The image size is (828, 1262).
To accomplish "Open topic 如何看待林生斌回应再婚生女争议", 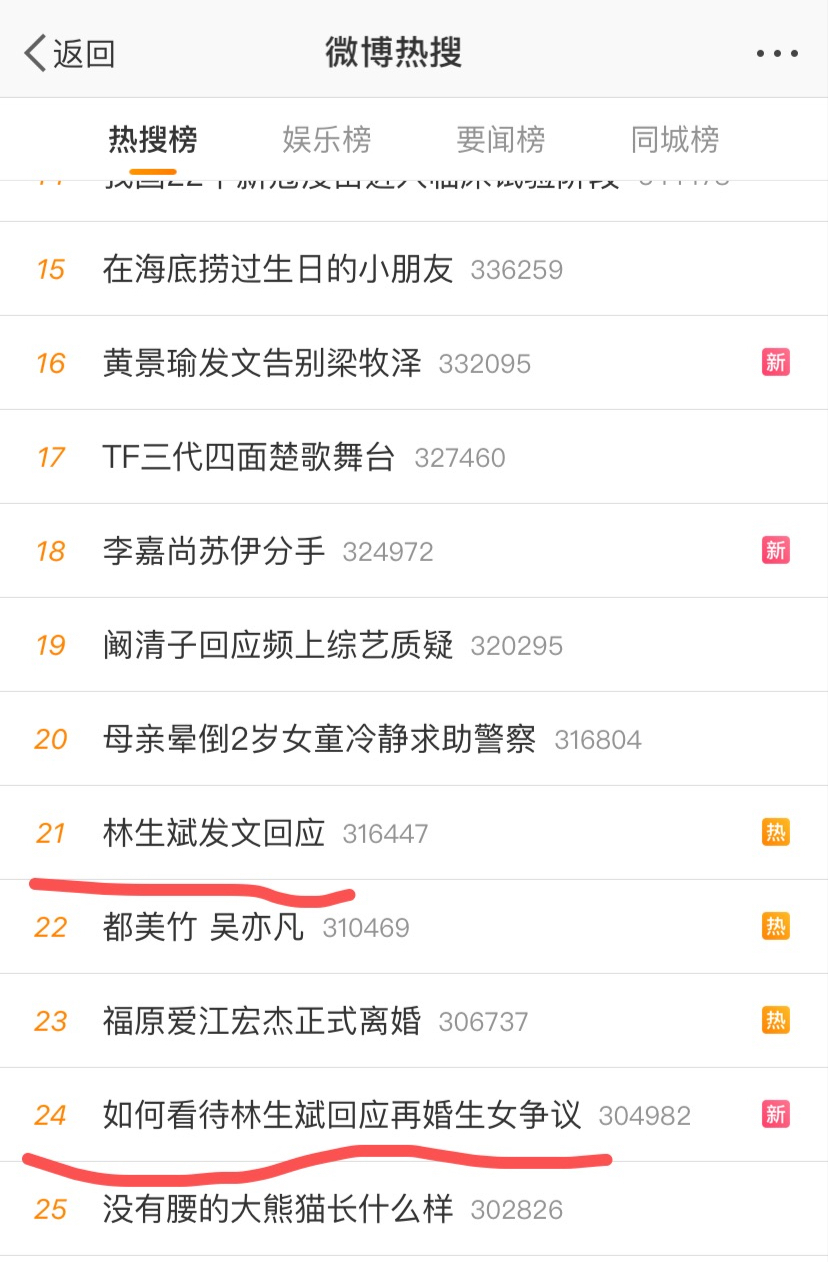I will tap(342, 1115).
